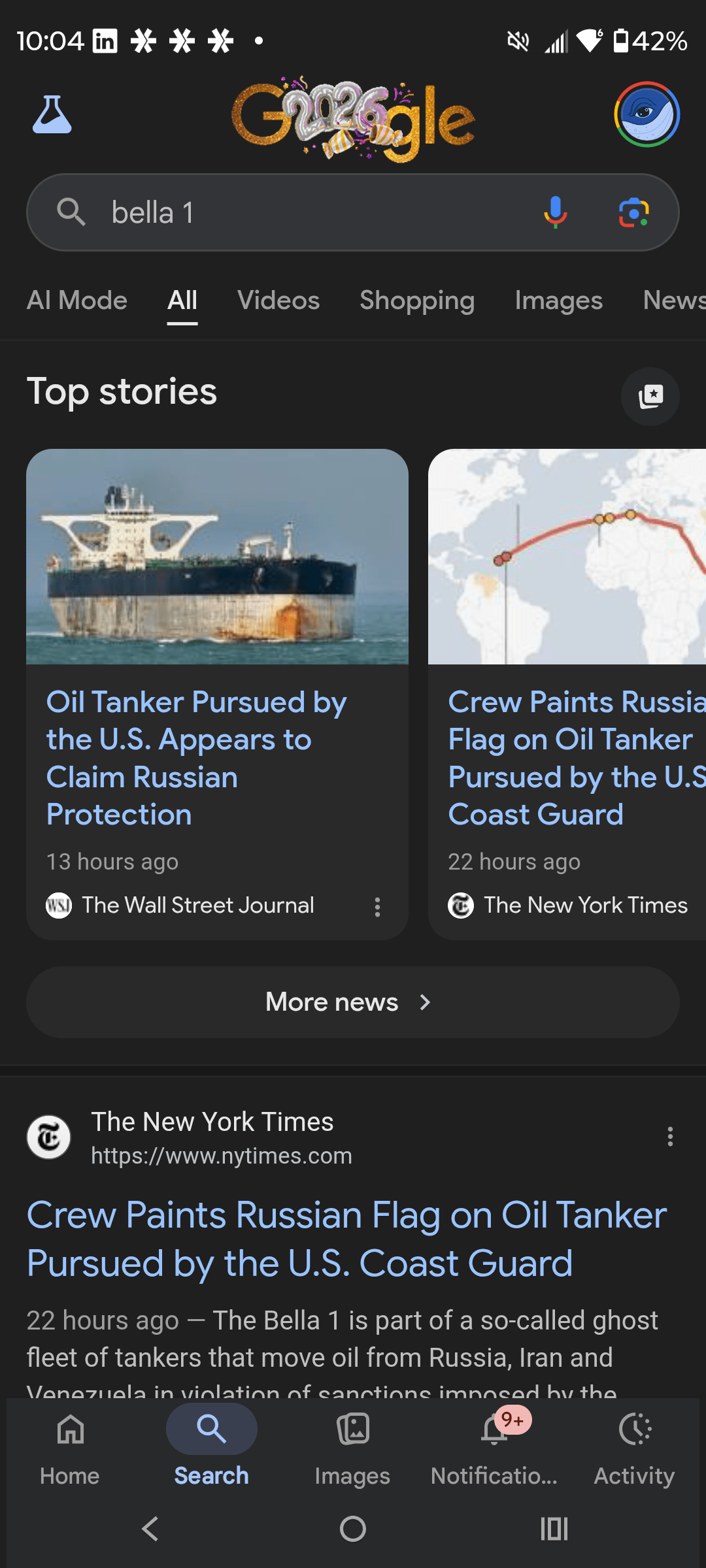Open options for the Wall Street Journal story
706x1568 pixels.
click(377, 907)
